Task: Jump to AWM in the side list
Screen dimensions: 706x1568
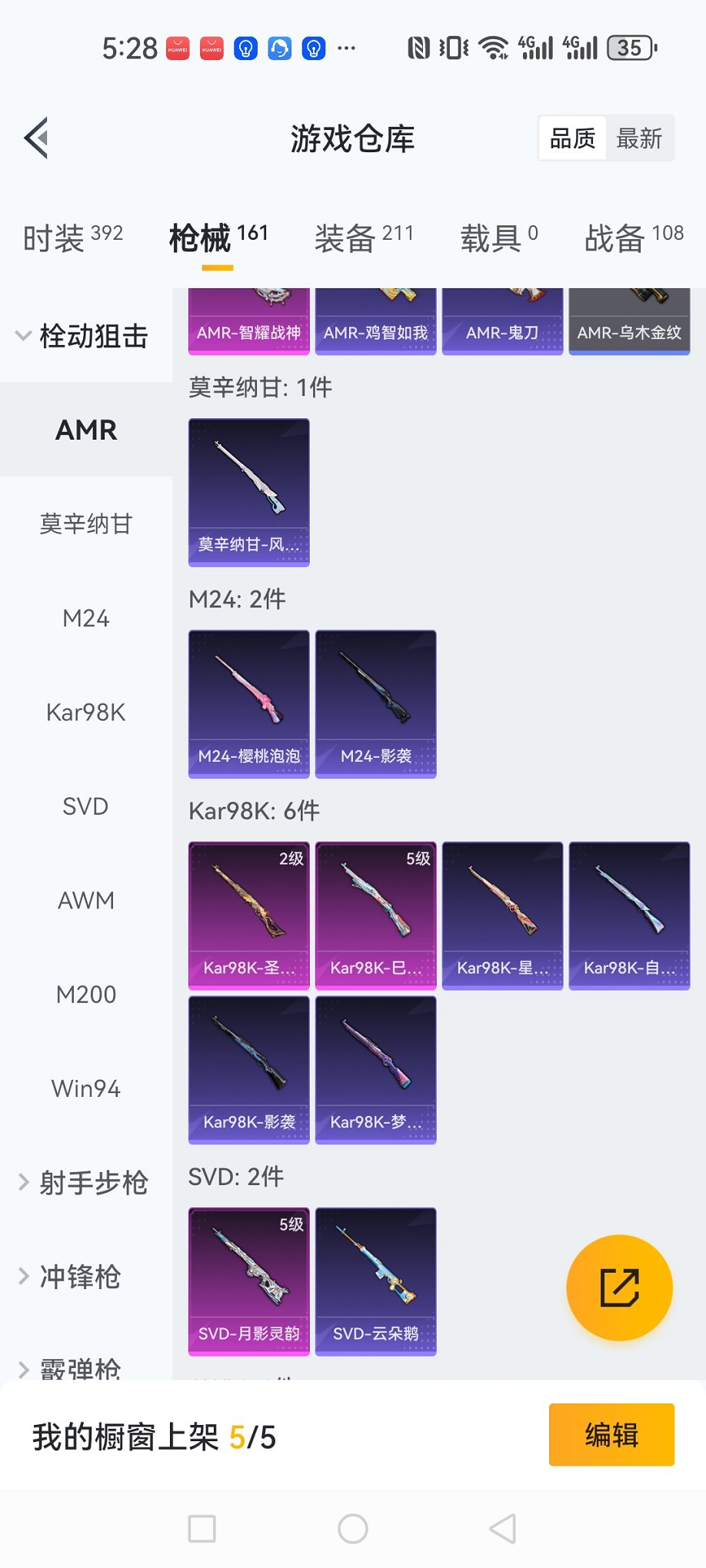Action: pos(85,900)
